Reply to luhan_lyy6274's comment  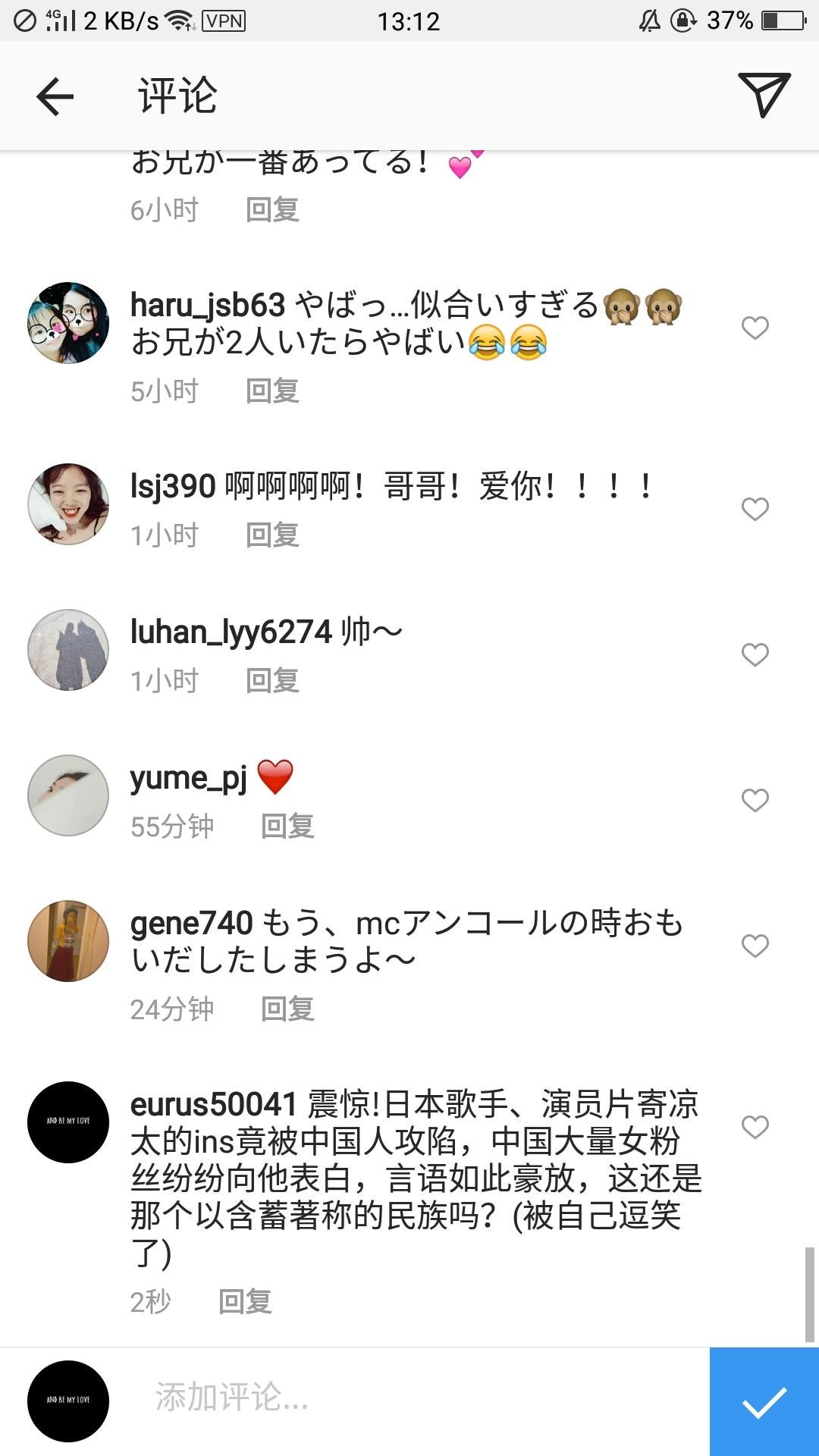point(272,681)
